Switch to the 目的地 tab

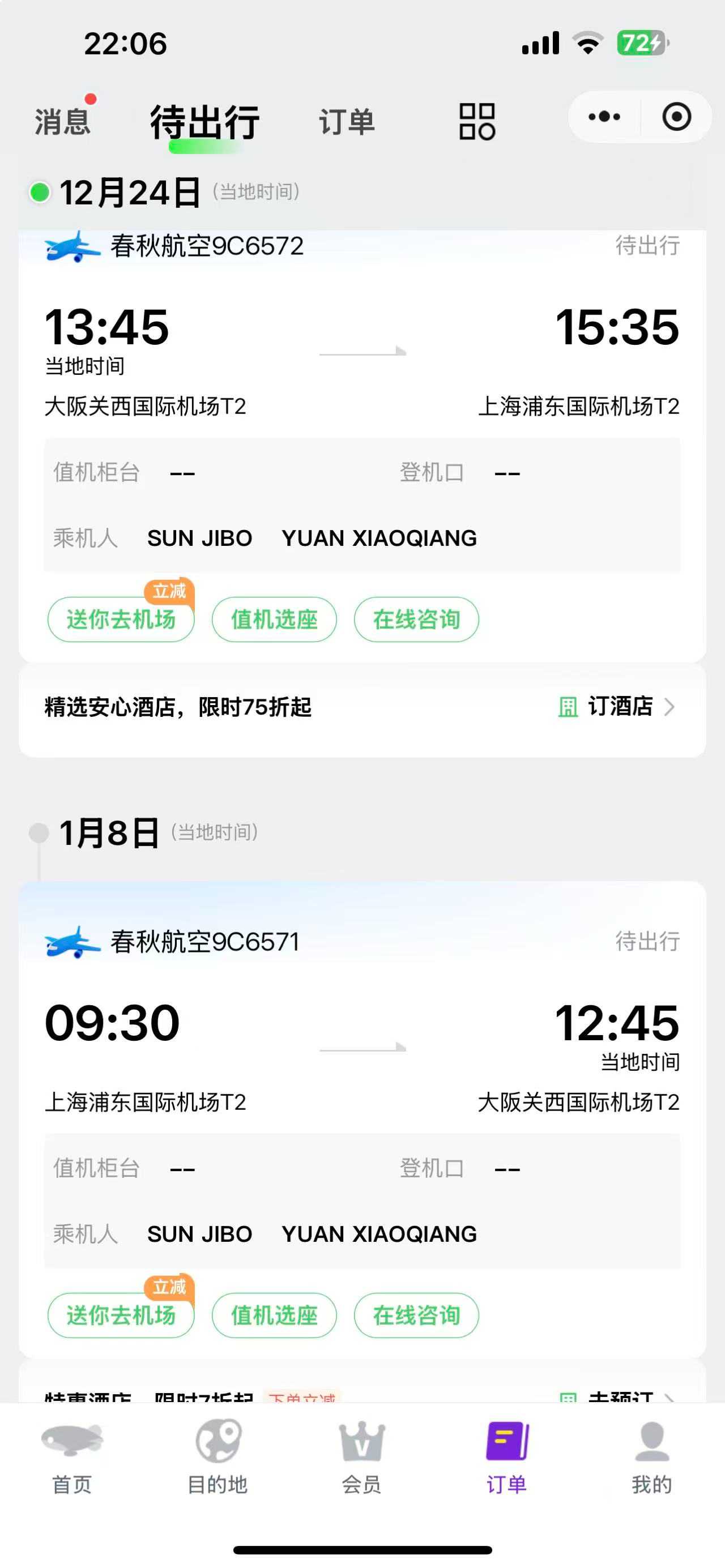217,1456
